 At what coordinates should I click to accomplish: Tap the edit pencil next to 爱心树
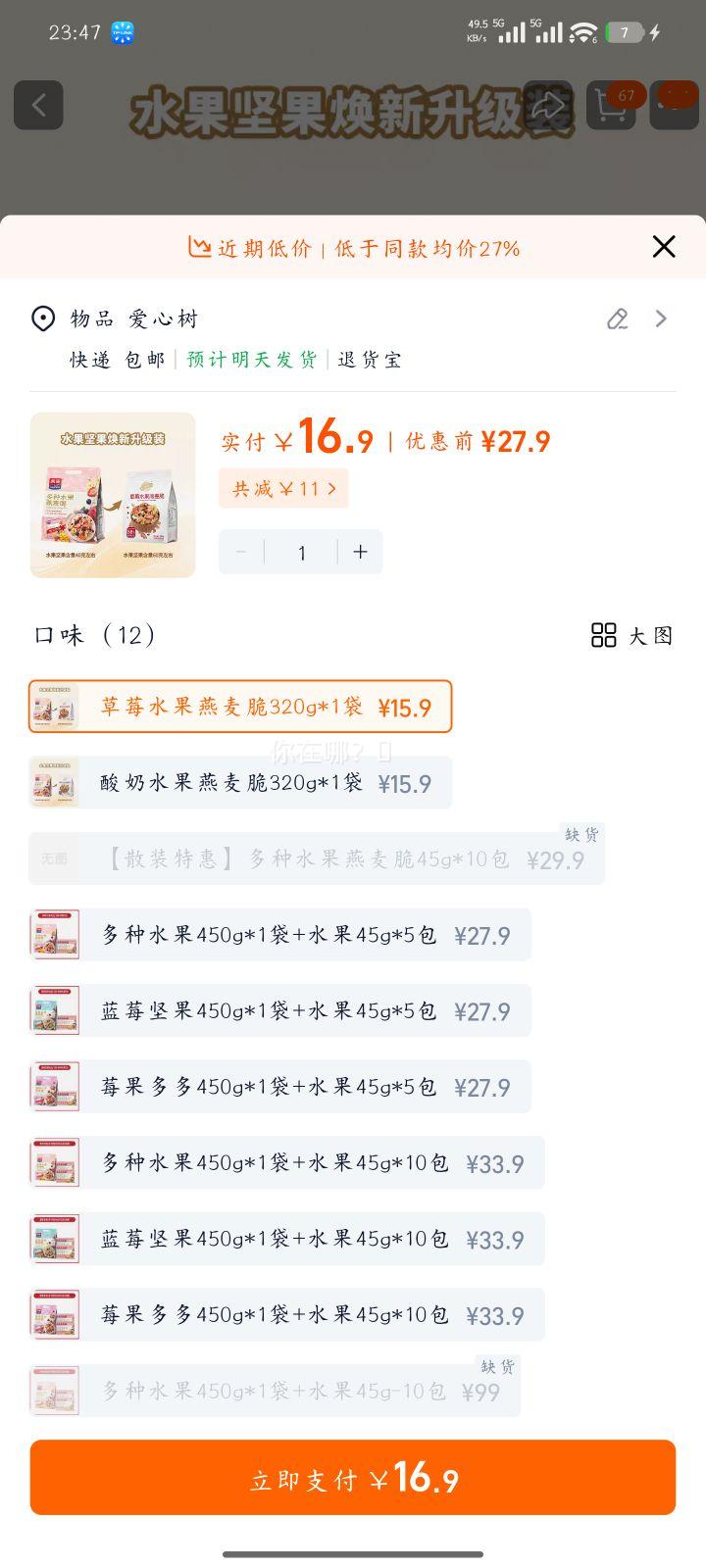617,319
